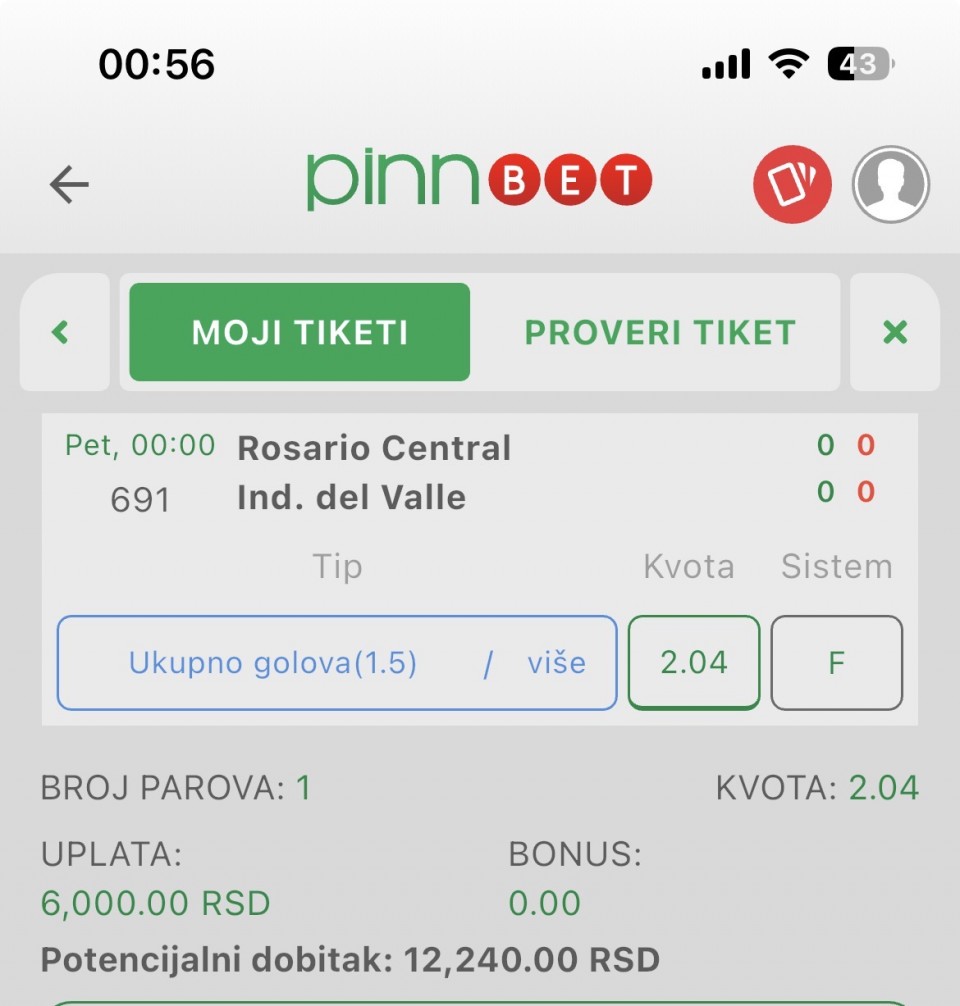
Task: Tap the F system box
Action: point(837,663)
